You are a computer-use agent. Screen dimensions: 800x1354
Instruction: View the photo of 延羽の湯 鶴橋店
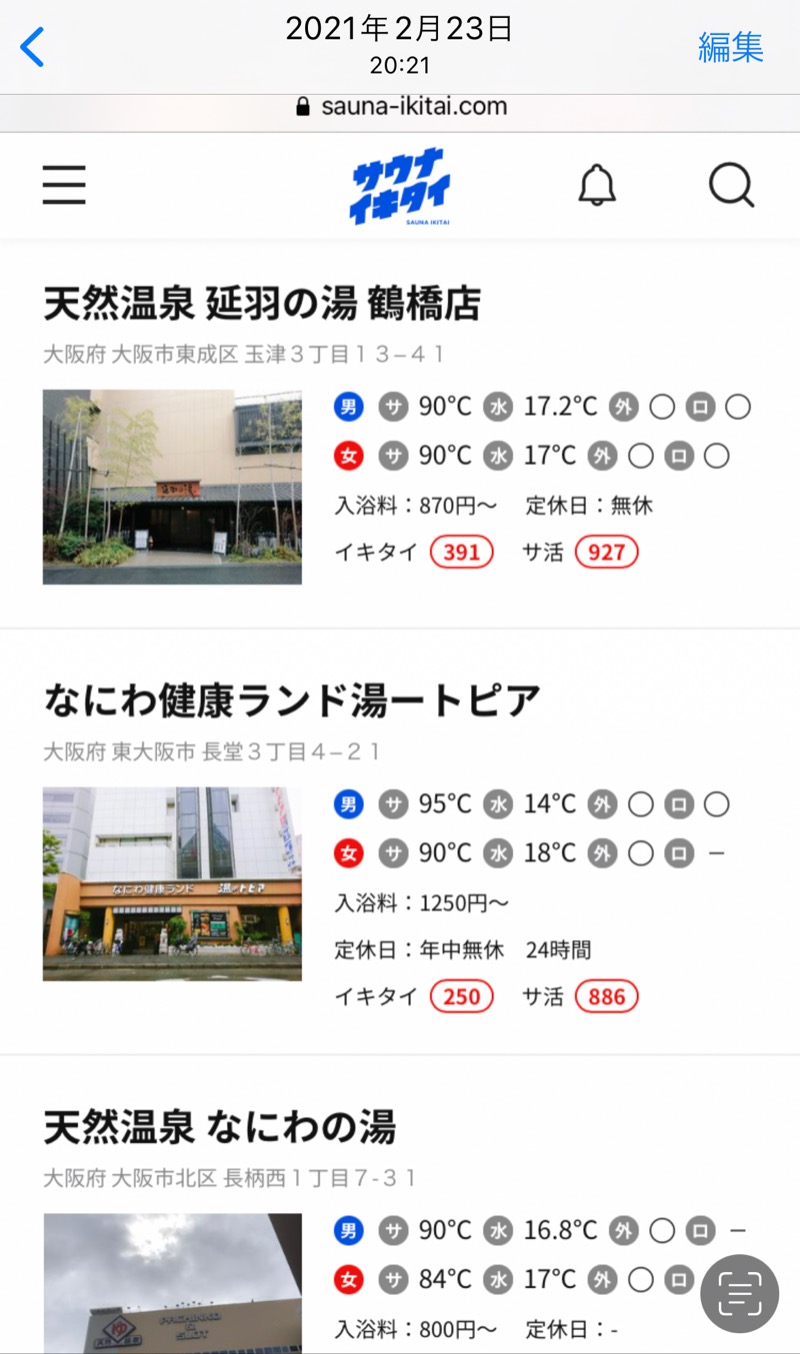(172, 487)
